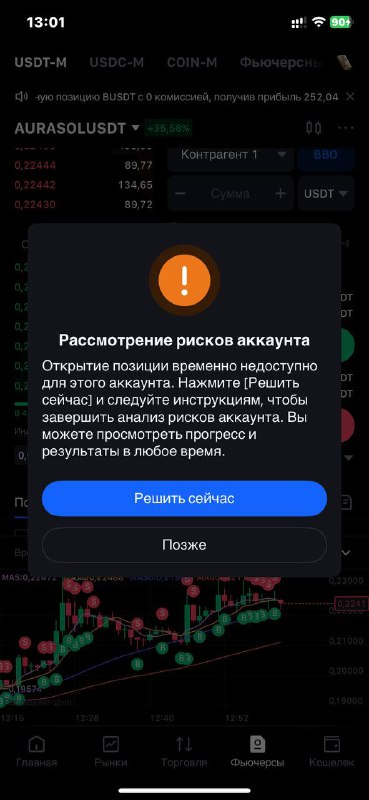Image resolution: width=369 pixels, height=800 pixels.
Task: Expand the Контрагент 1 dropdown
Action: coord(231,155)
